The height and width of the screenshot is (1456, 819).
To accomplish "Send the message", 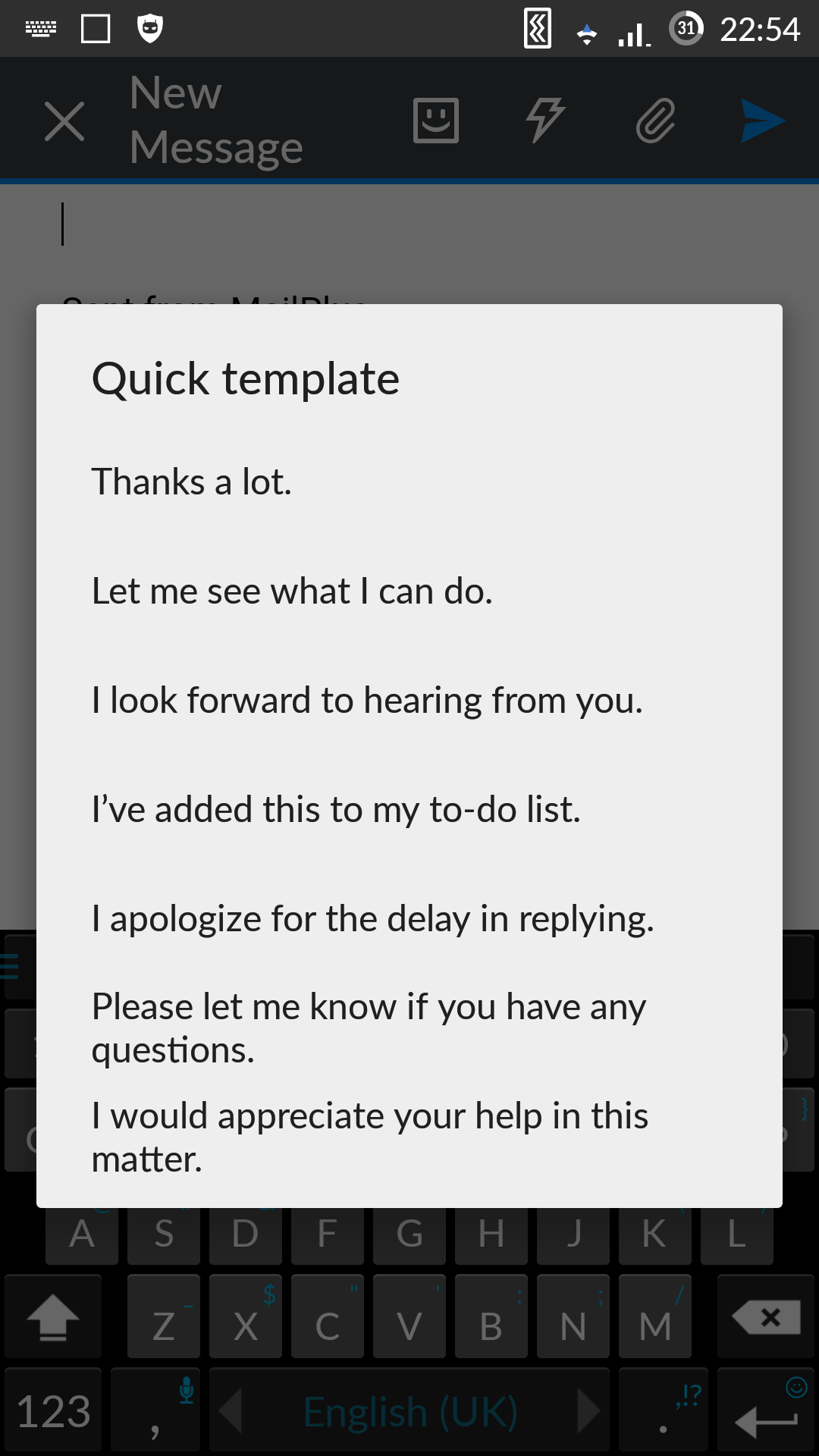I will tap(762, 121).
